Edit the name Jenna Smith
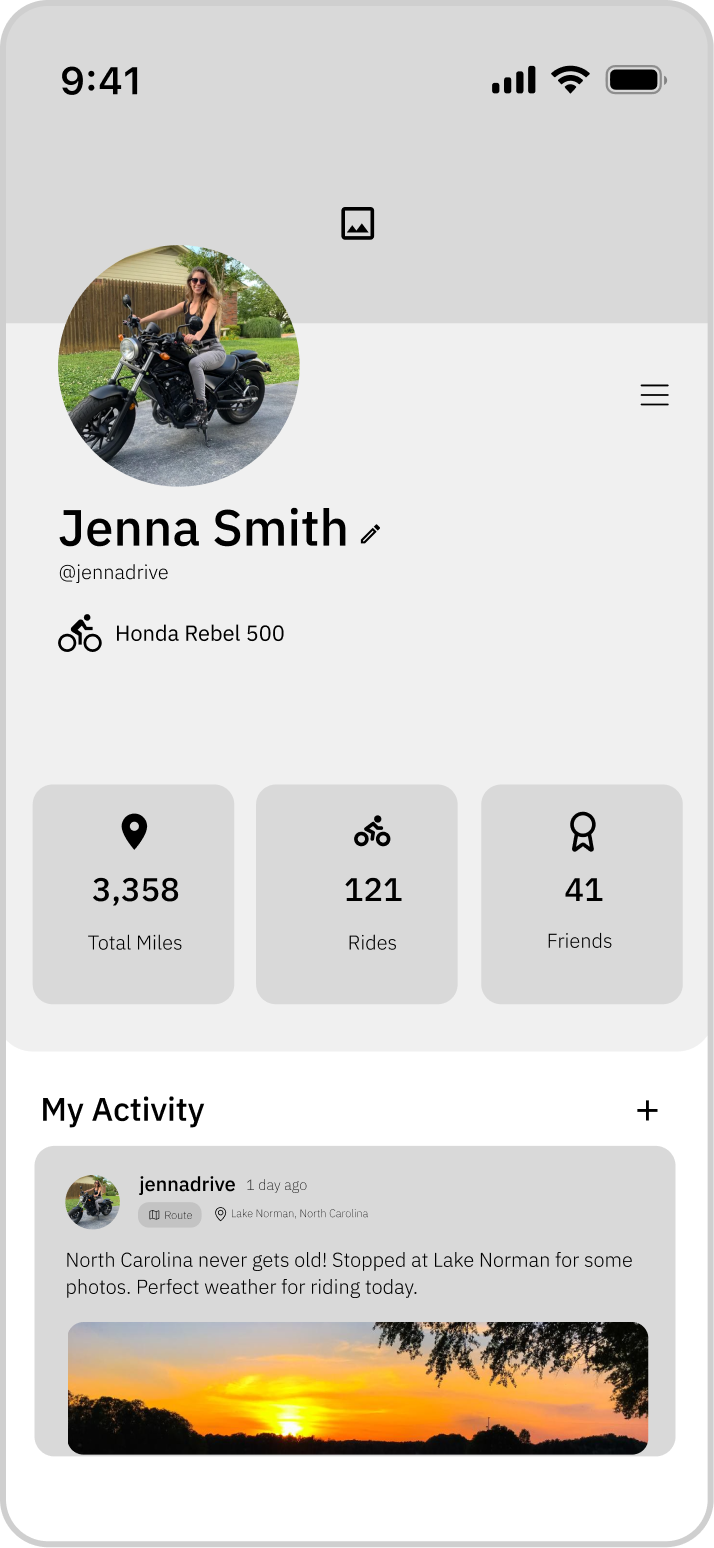The image size is (714, 1548). 371,534
